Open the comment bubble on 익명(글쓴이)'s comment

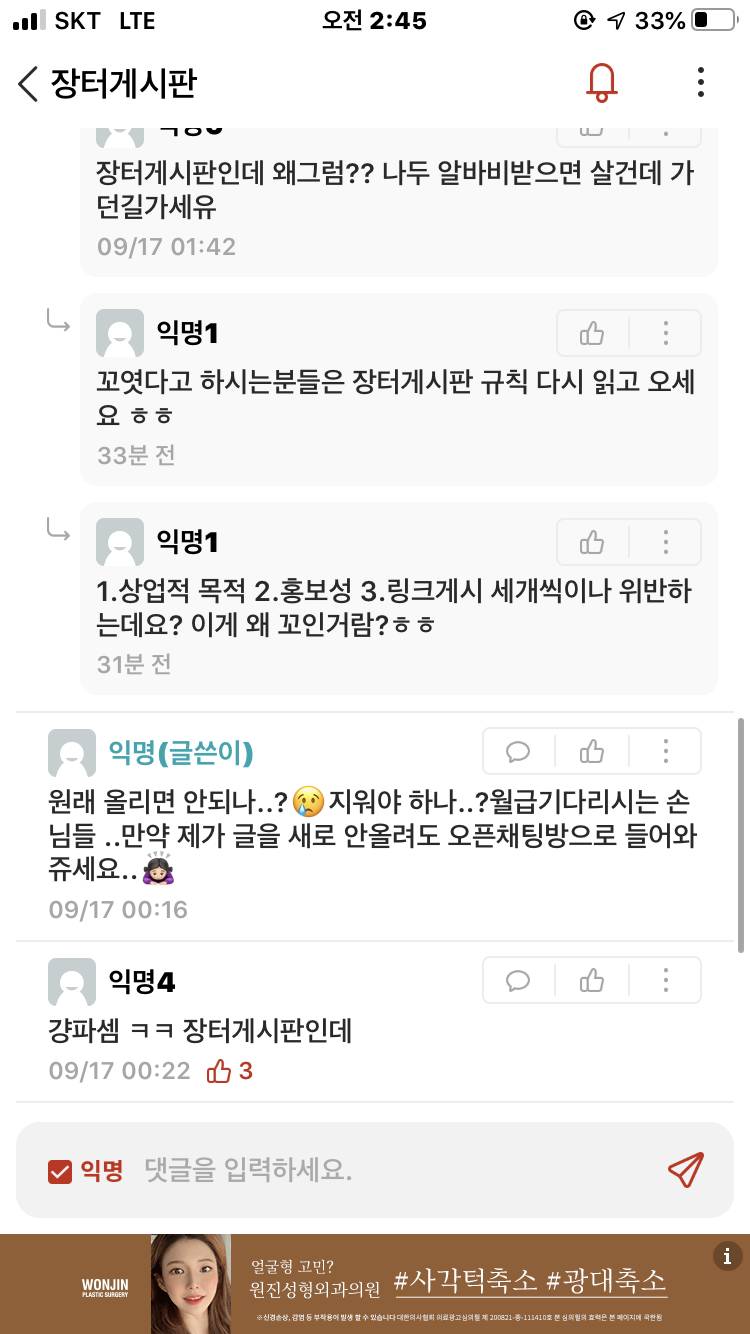517,751
